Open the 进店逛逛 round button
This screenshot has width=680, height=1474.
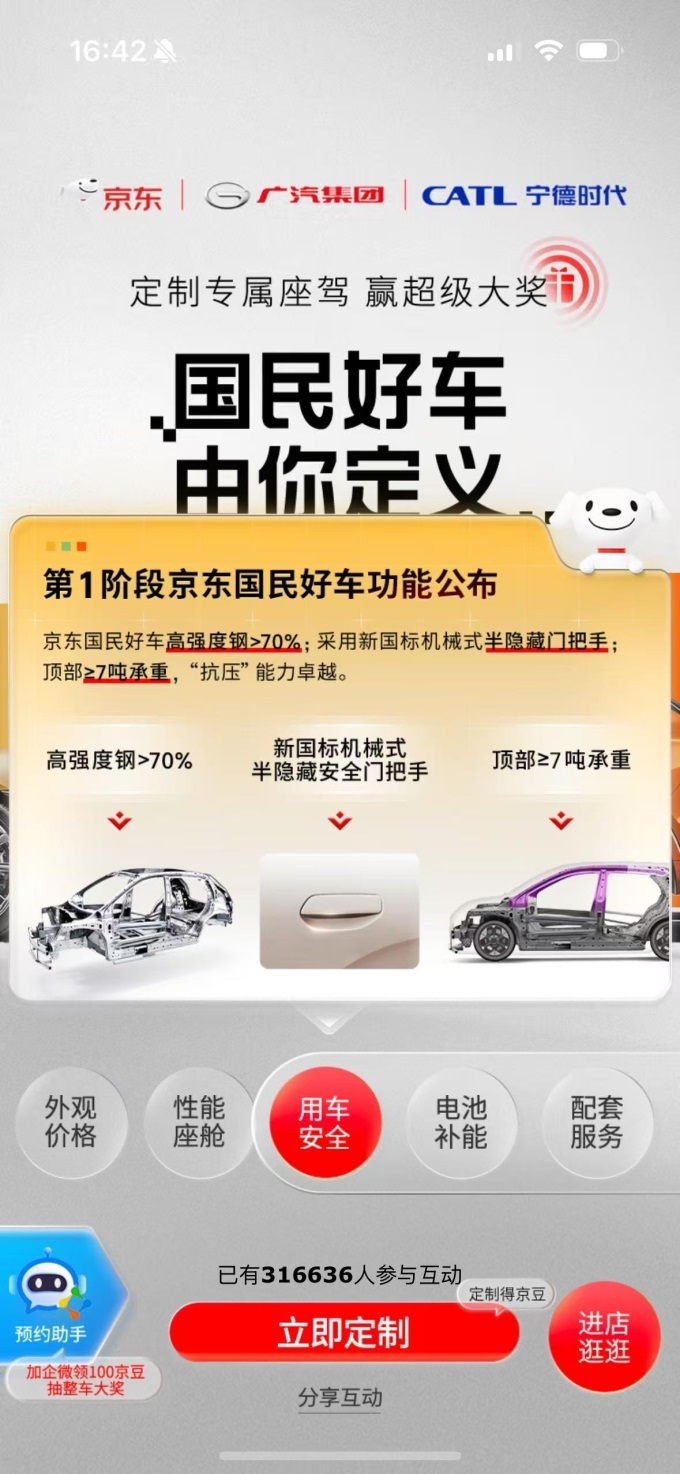[604, 1337]
